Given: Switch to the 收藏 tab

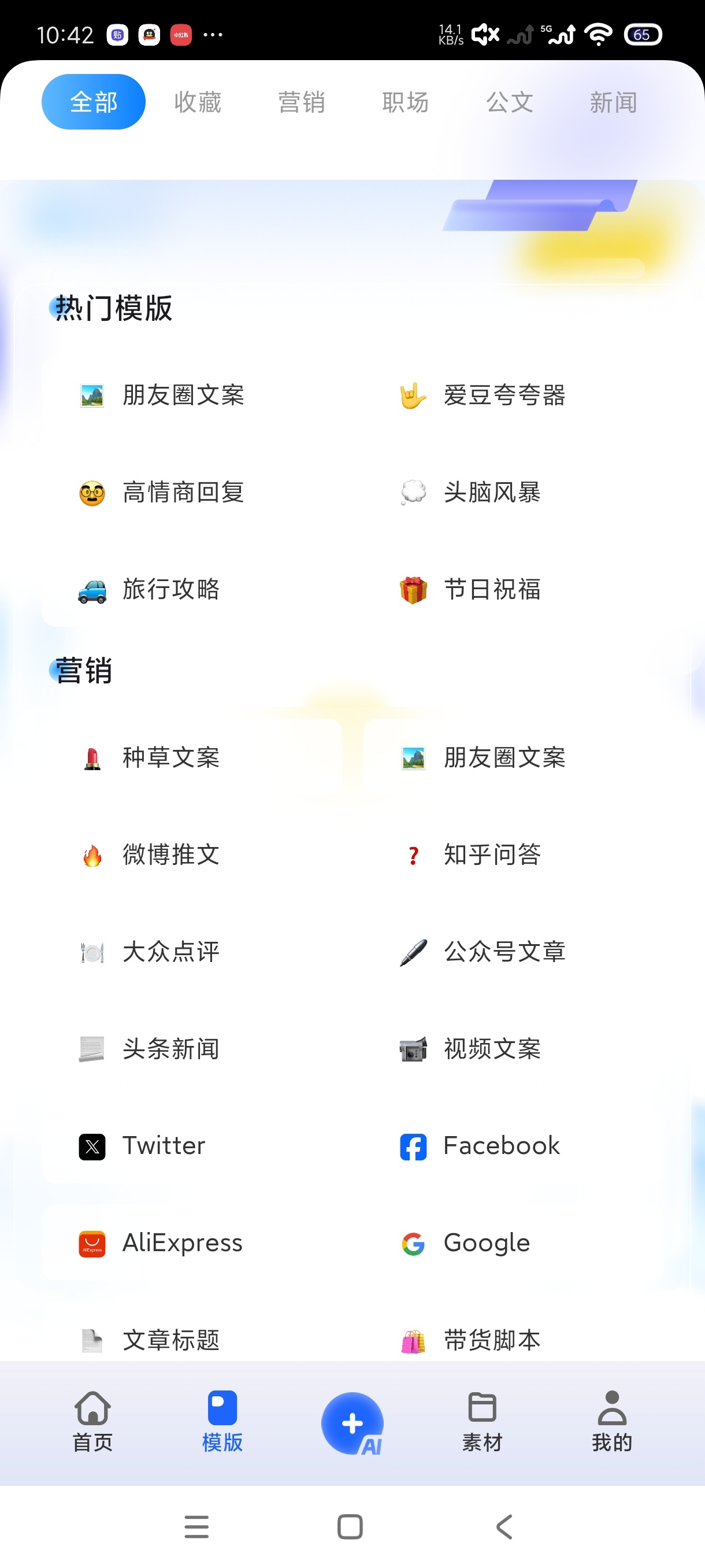Looking at the screenshot, I should click(198, 102).
